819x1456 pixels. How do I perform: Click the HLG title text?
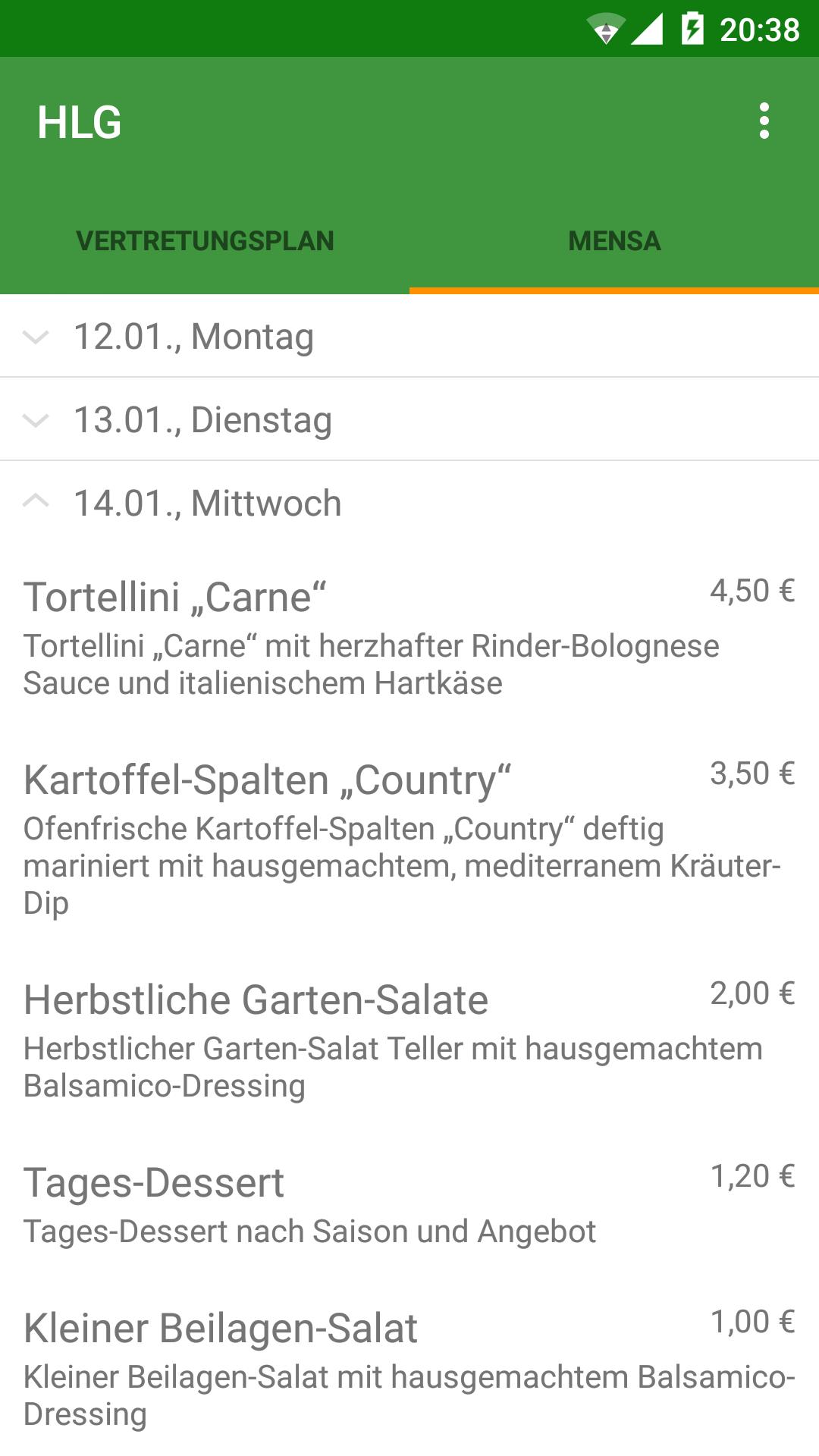[x=80, y=121]
